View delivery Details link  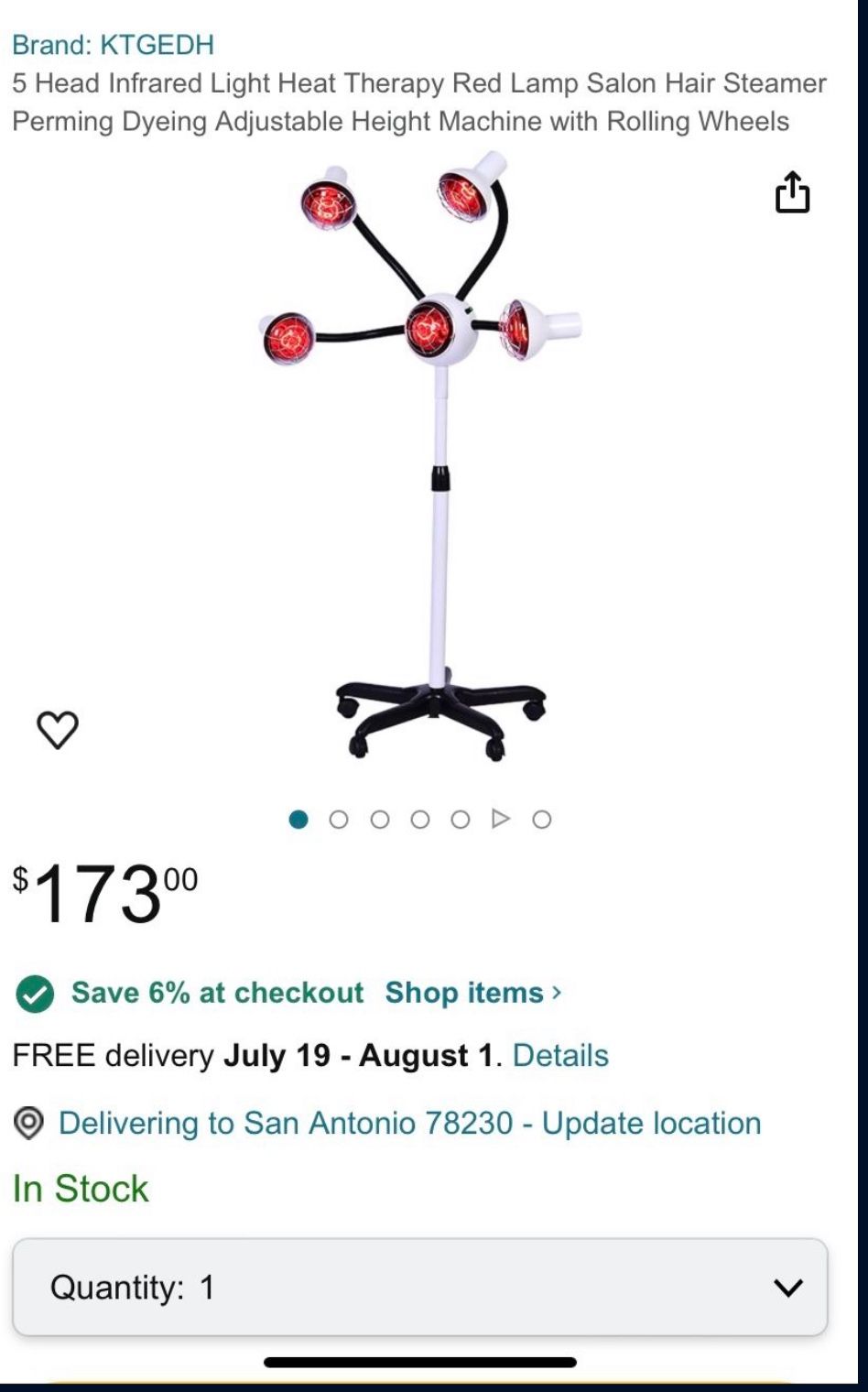tap(560, 1055)
